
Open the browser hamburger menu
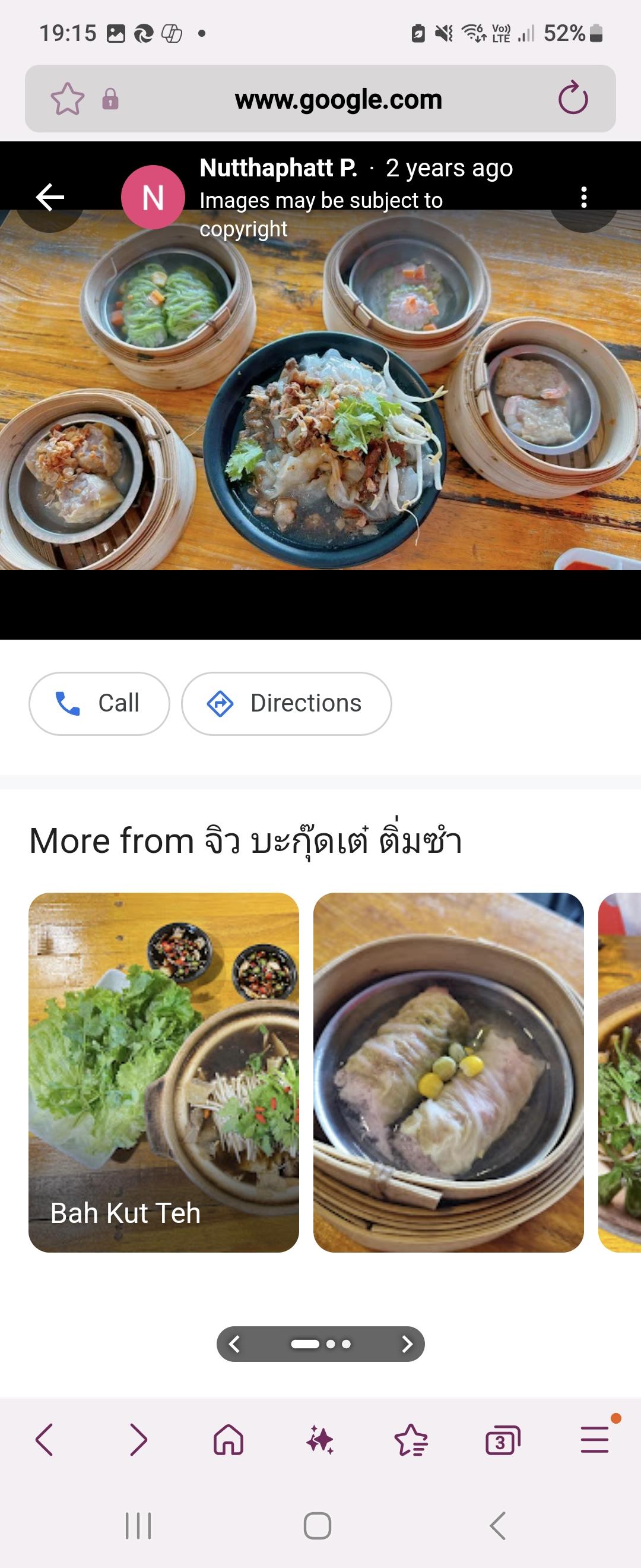[594, 1440]
